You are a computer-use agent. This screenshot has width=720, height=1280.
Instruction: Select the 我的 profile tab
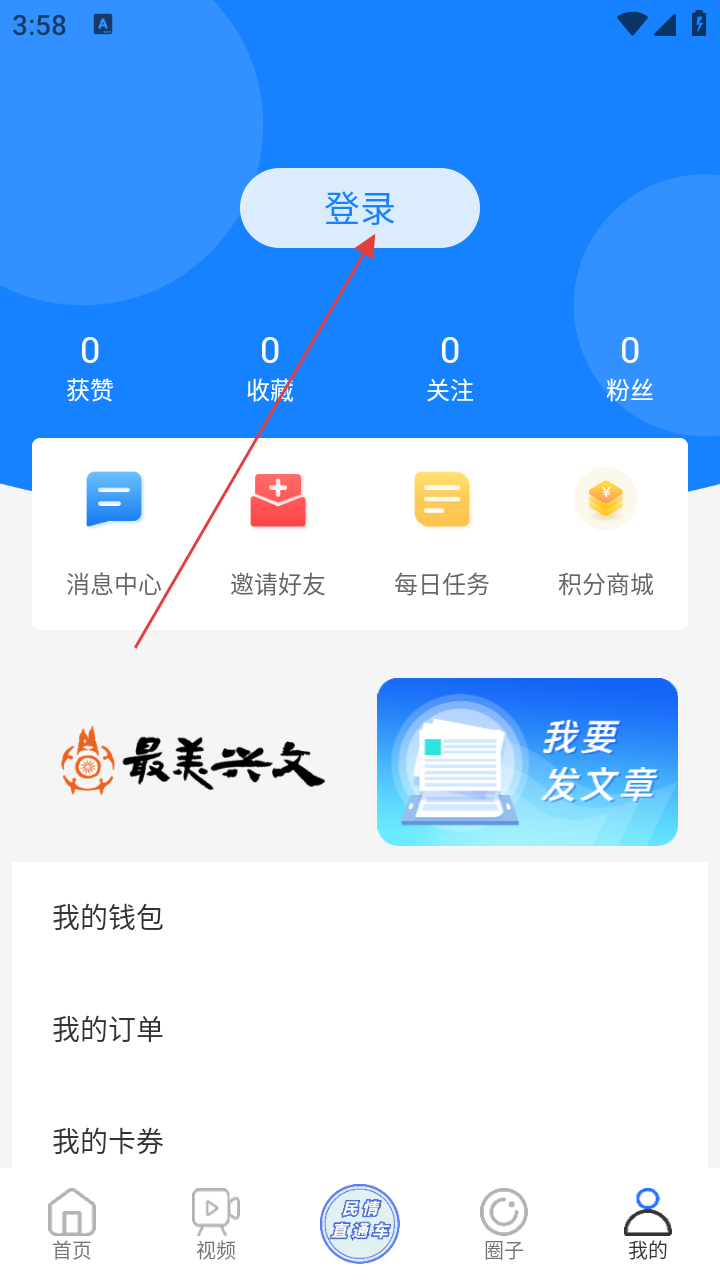648,1224
